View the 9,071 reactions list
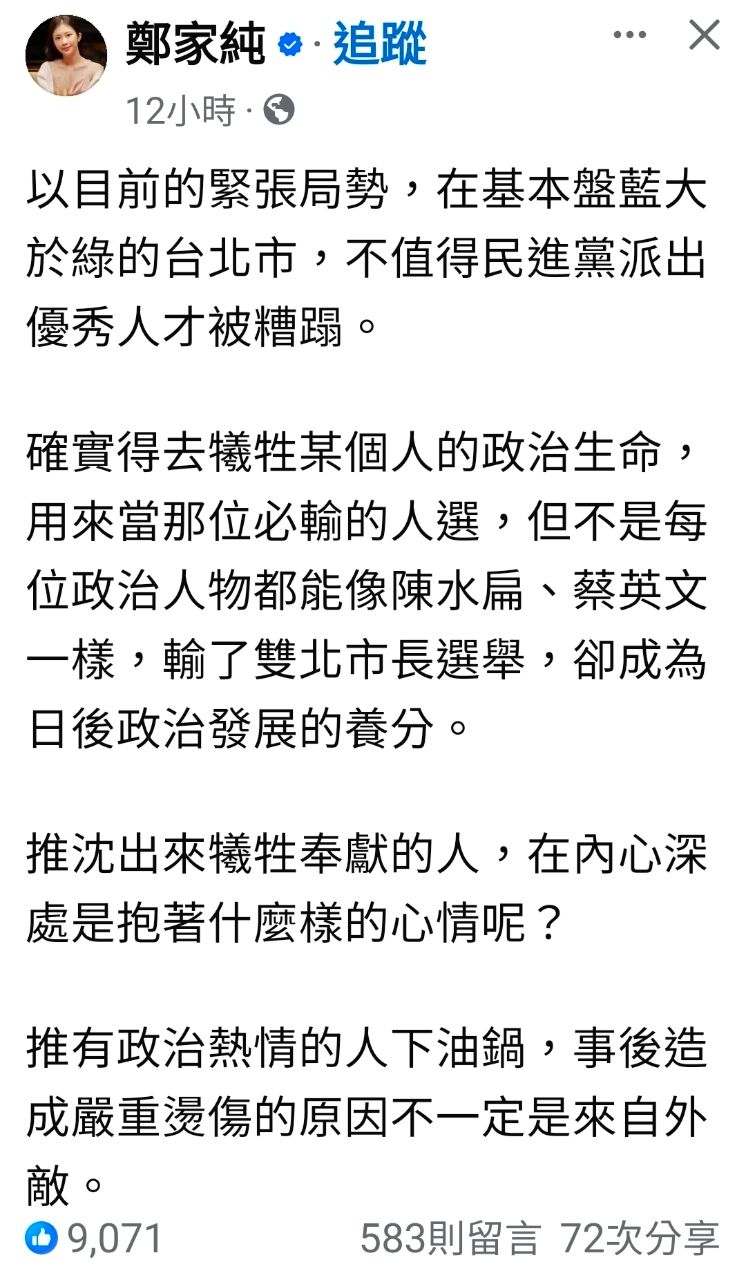The width and height of the screenshot is (746, 1280). tap(94, 1240)
